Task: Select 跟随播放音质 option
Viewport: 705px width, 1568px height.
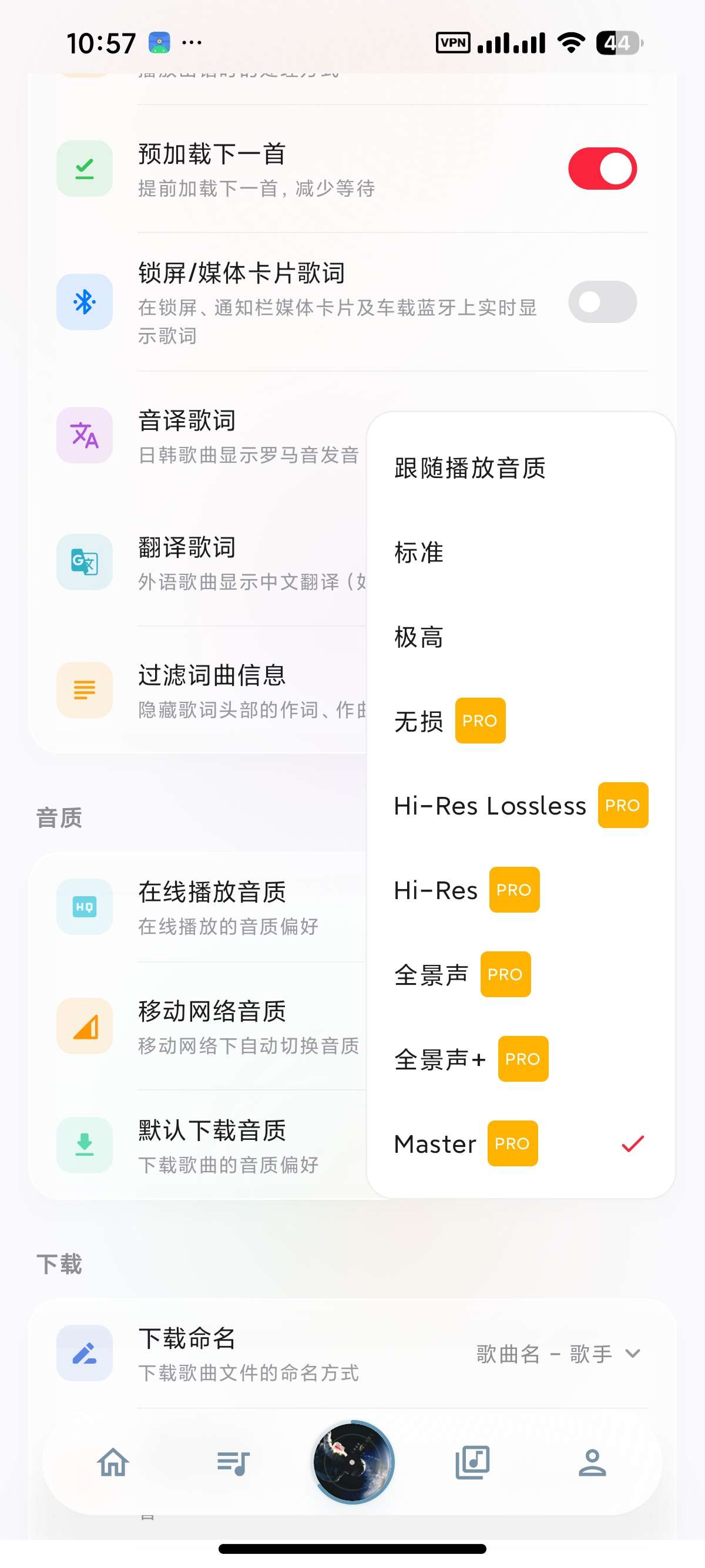Action: [x=521, y=467]
